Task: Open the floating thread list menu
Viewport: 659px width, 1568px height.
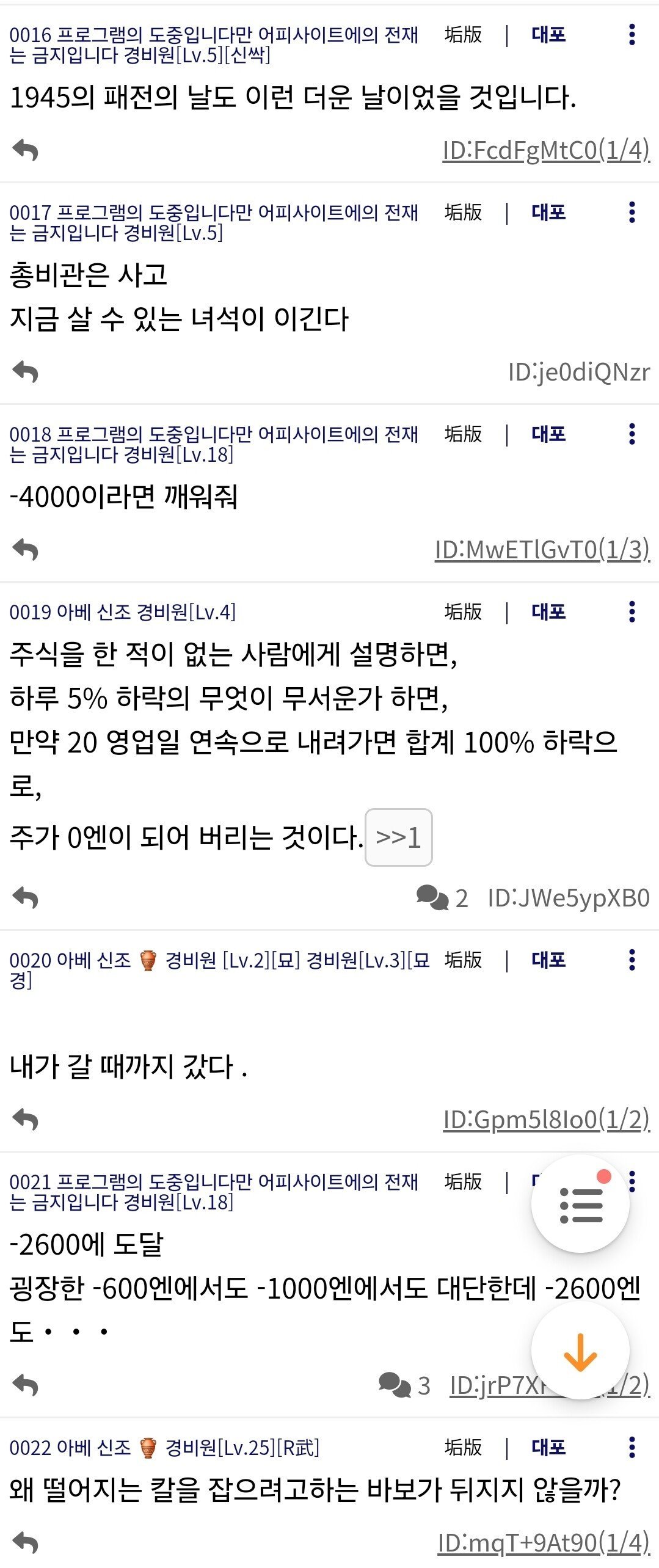Action: point(580,1204)
